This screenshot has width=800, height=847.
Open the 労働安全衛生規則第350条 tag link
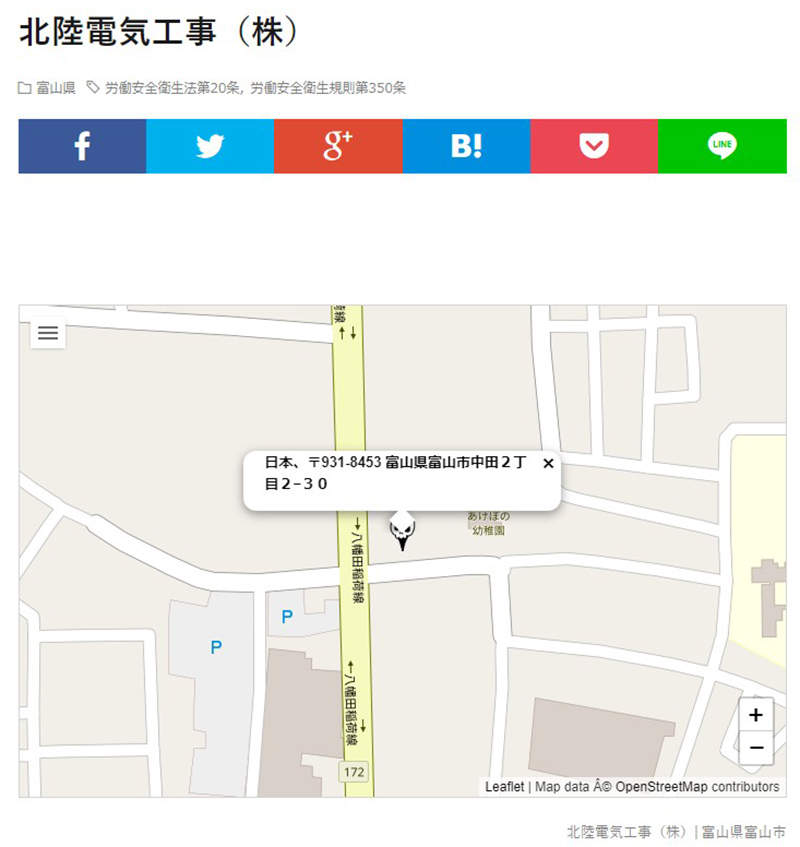pos(331,88)
